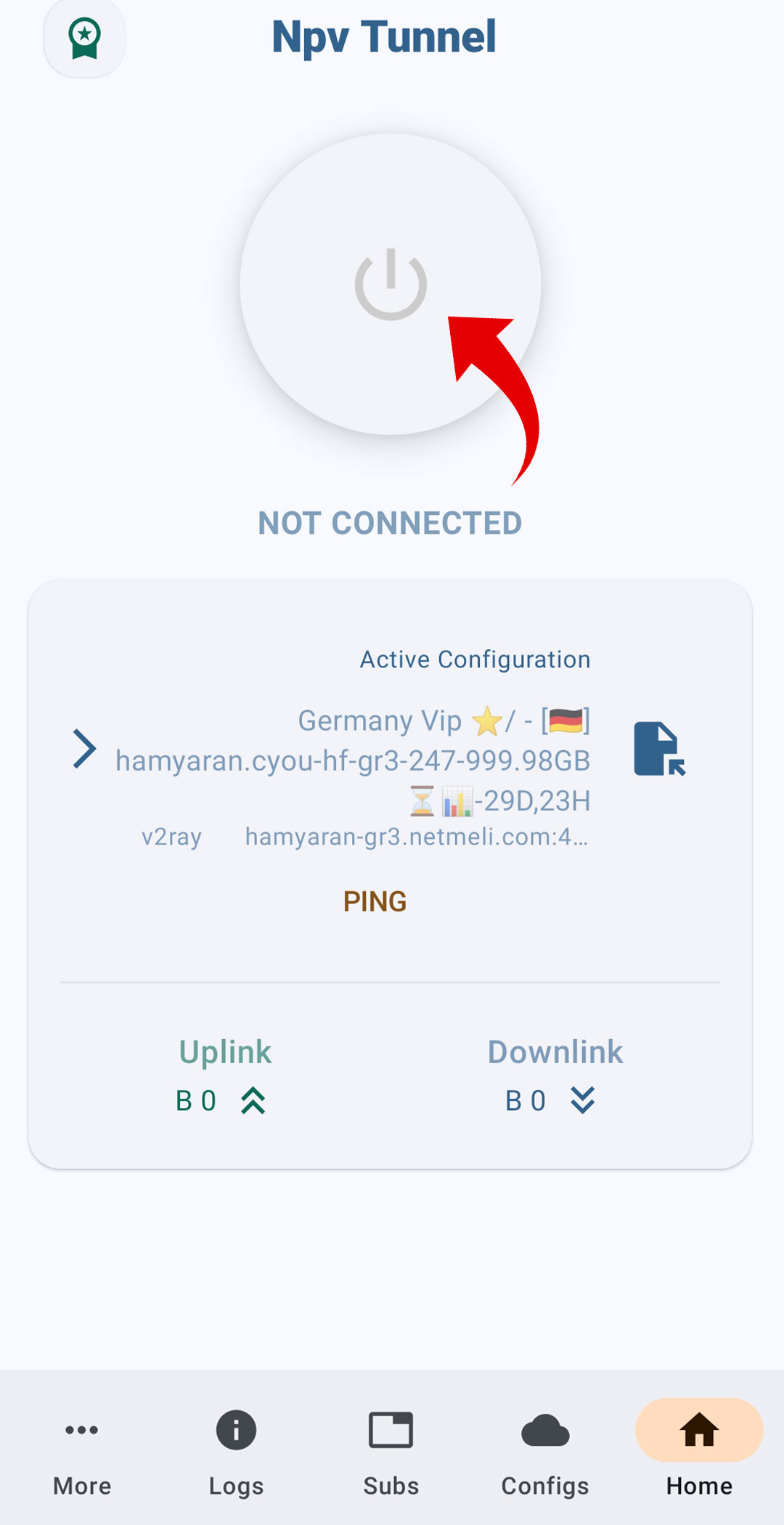Tap the NOT CONNECTED status label

pos(391,523)
